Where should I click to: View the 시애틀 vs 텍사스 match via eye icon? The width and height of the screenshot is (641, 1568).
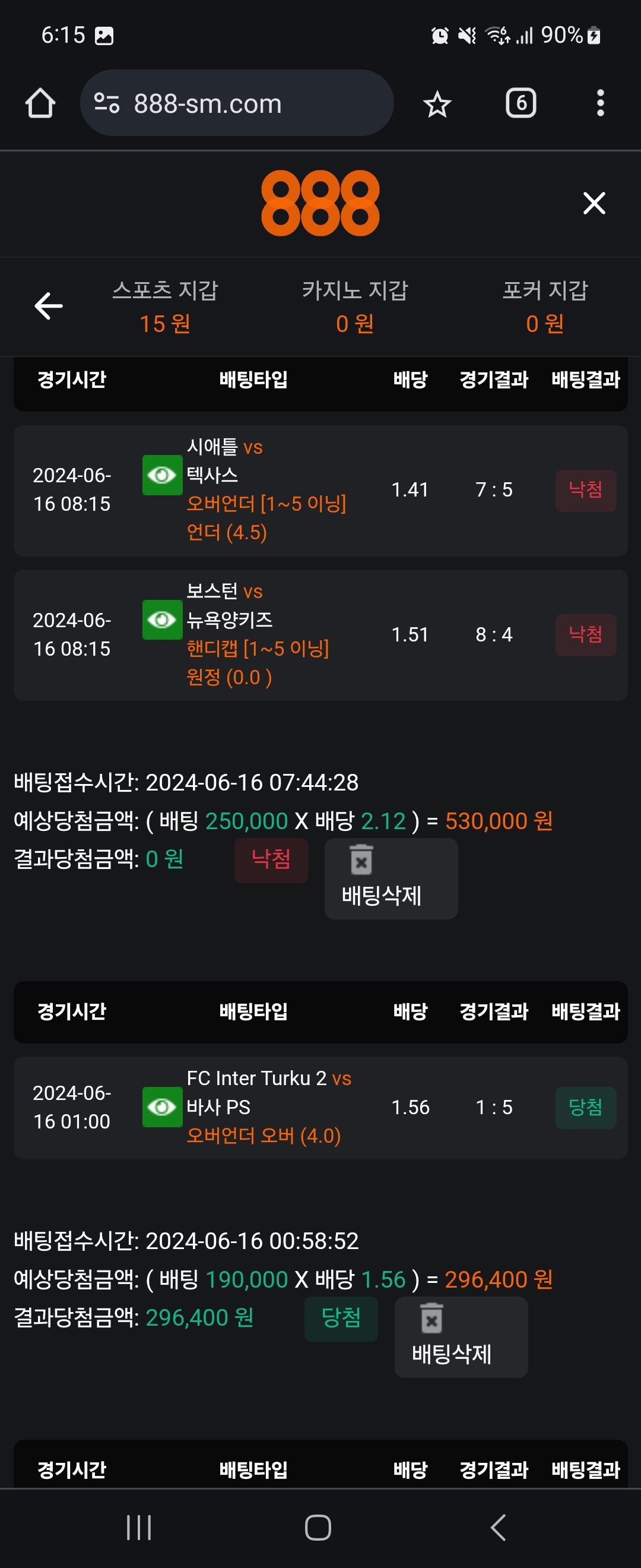(162, 475)
